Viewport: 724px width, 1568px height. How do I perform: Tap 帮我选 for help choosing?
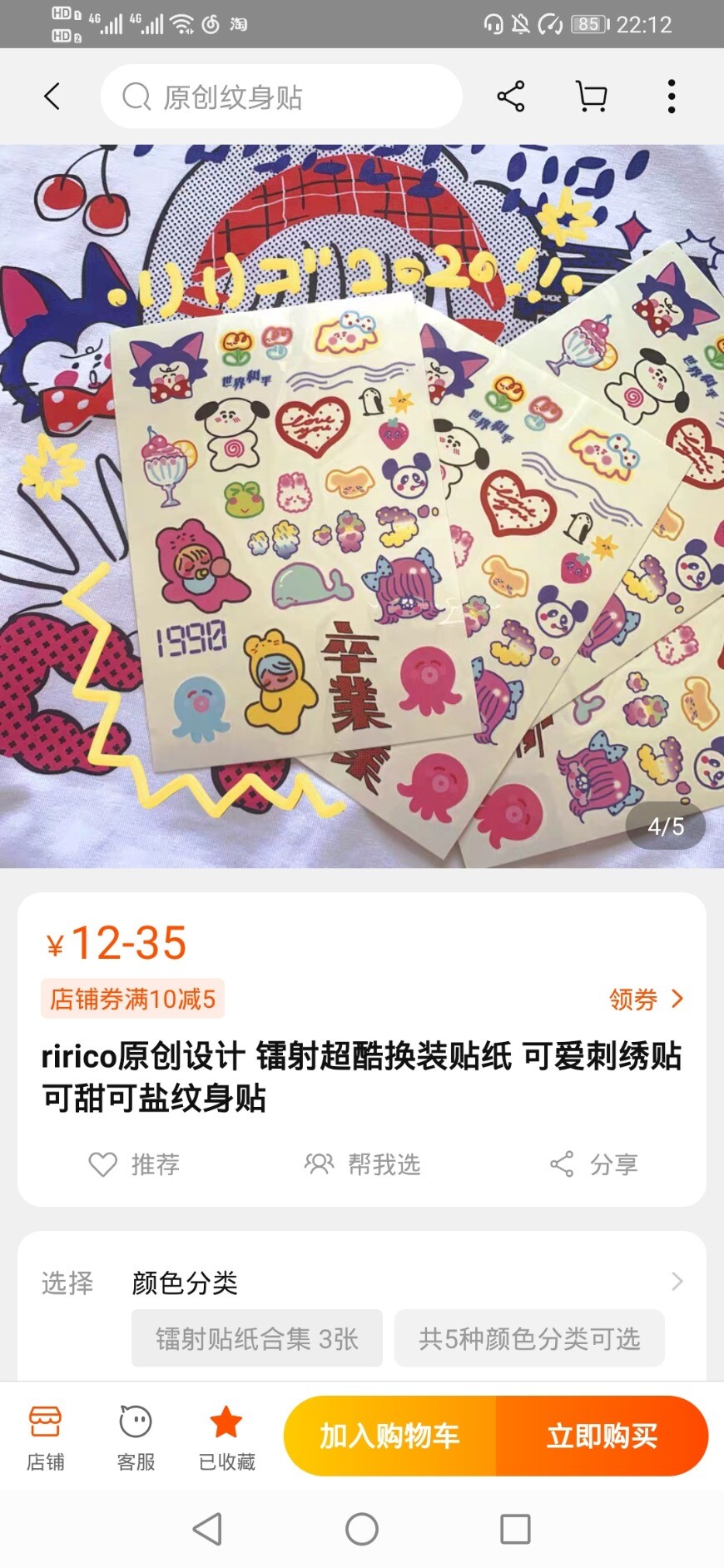362,1164
